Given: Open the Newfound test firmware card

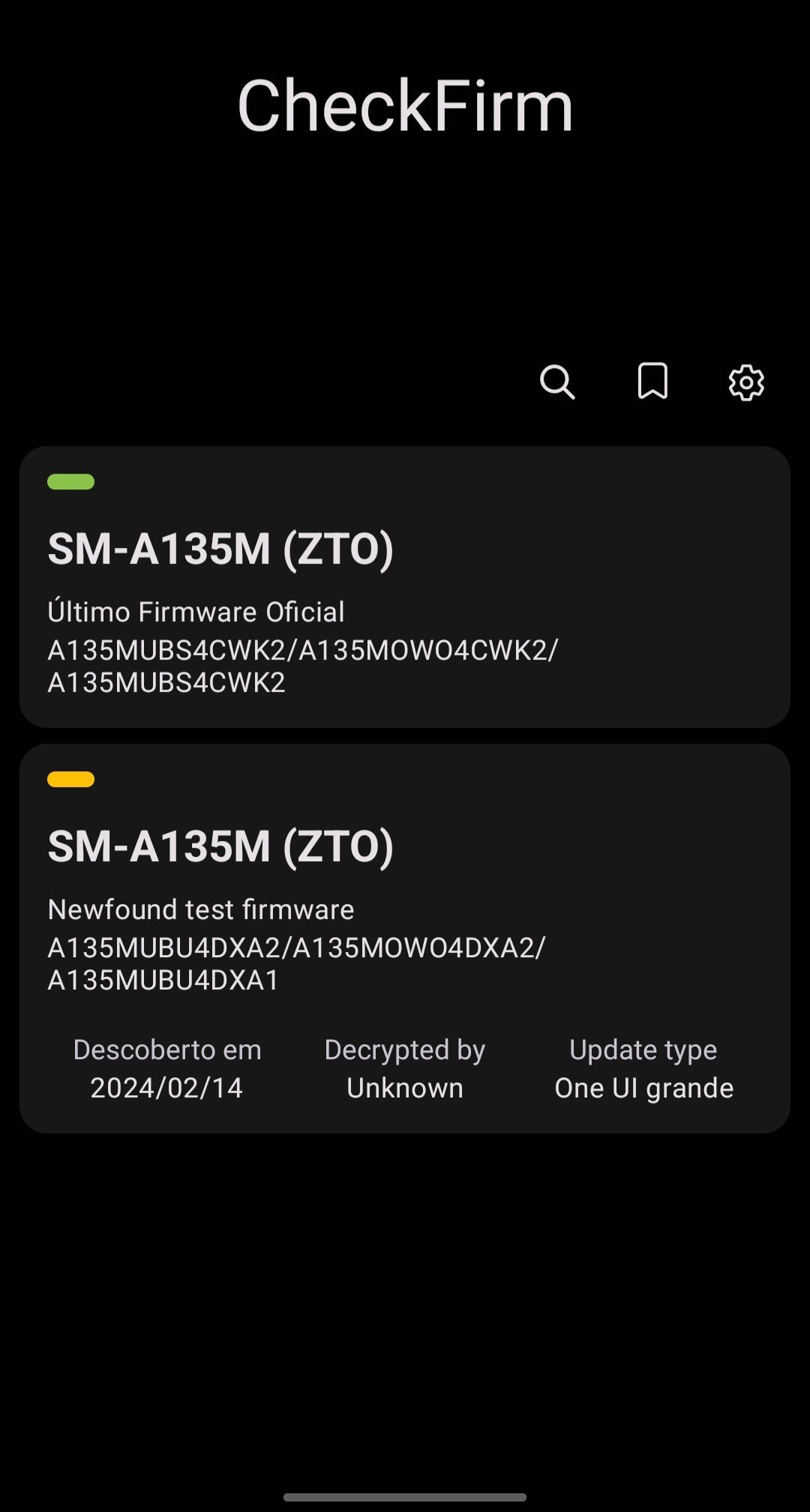Looking at the screenshot, I should pos(405,938).
